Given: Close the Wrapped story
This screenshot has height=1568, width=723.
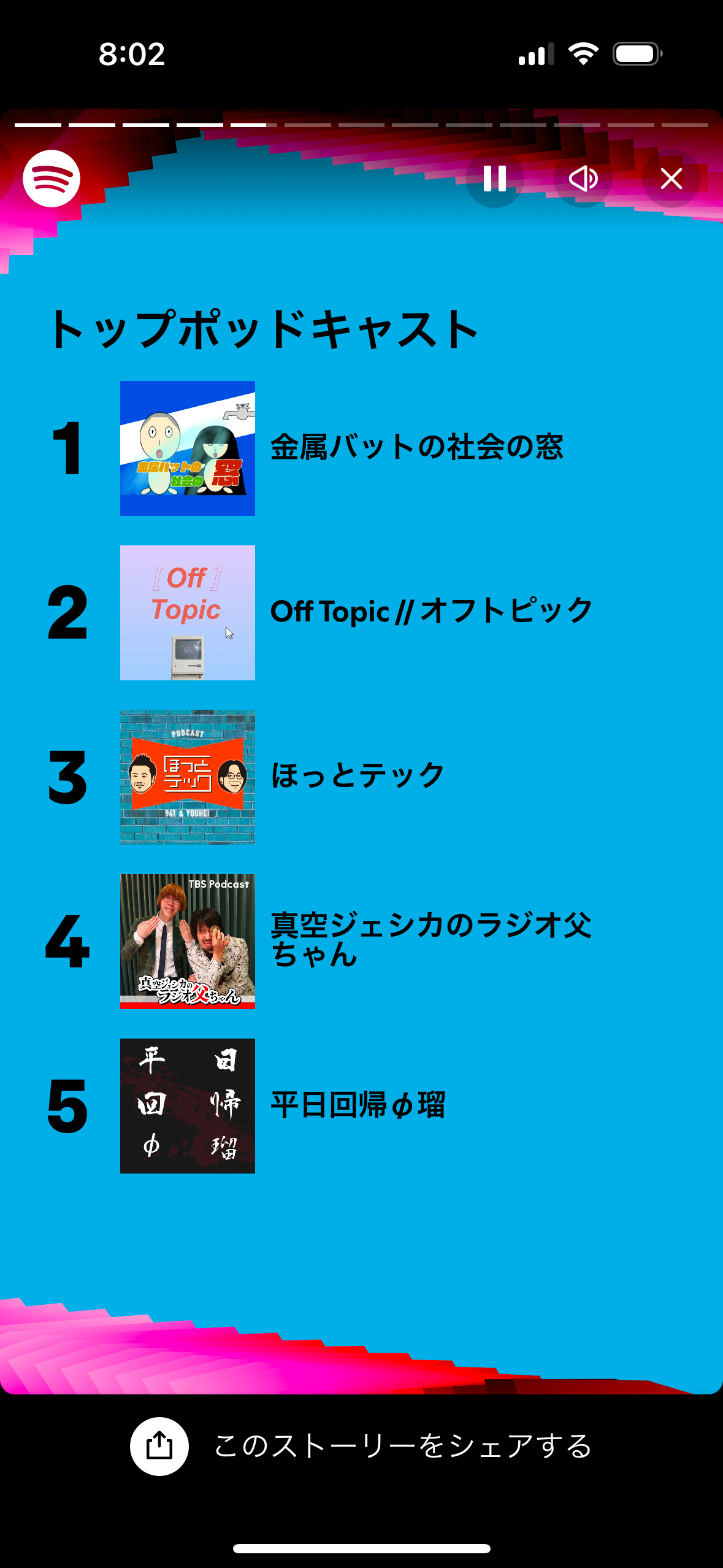Looking at the screenshot, I should [671, 179].
